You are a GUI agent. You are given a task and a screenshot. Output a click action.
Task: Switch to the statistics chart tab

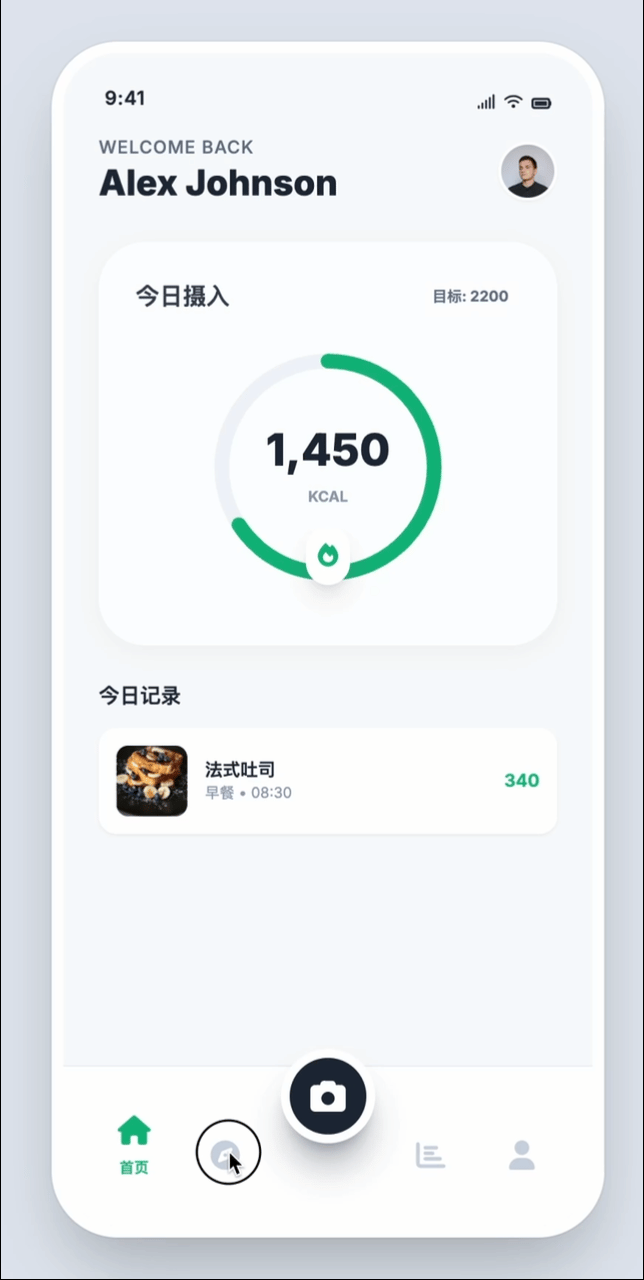(430, 1155)
